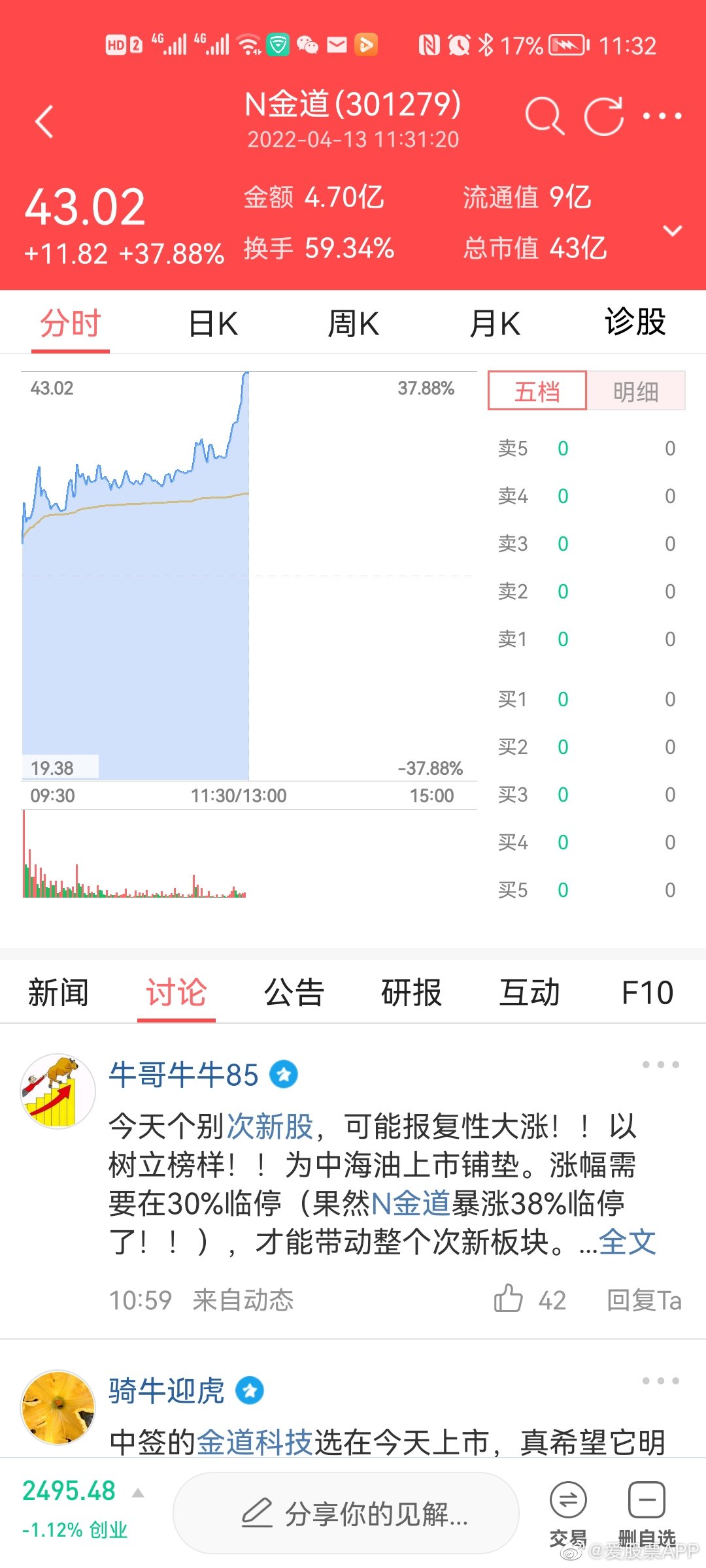
Task: Refresh the stock quote
Action: point(604,116)
